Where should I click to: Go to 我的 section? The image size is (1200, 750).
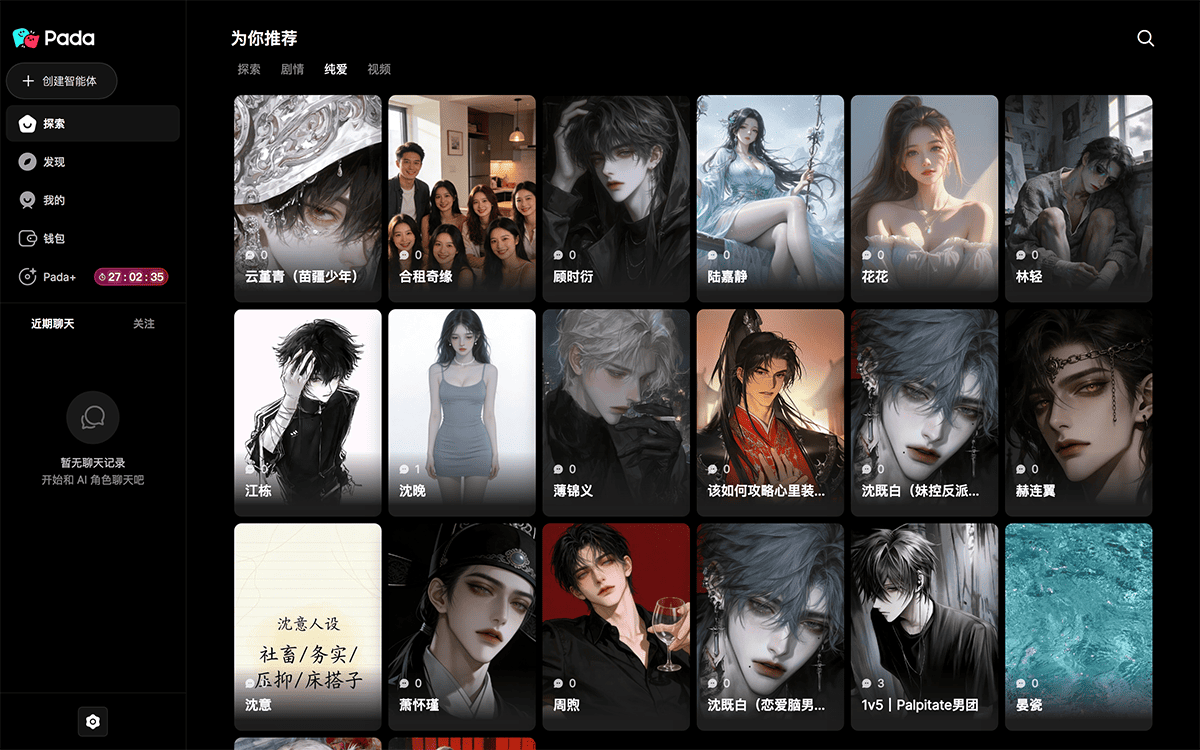[x=54, y=200]
